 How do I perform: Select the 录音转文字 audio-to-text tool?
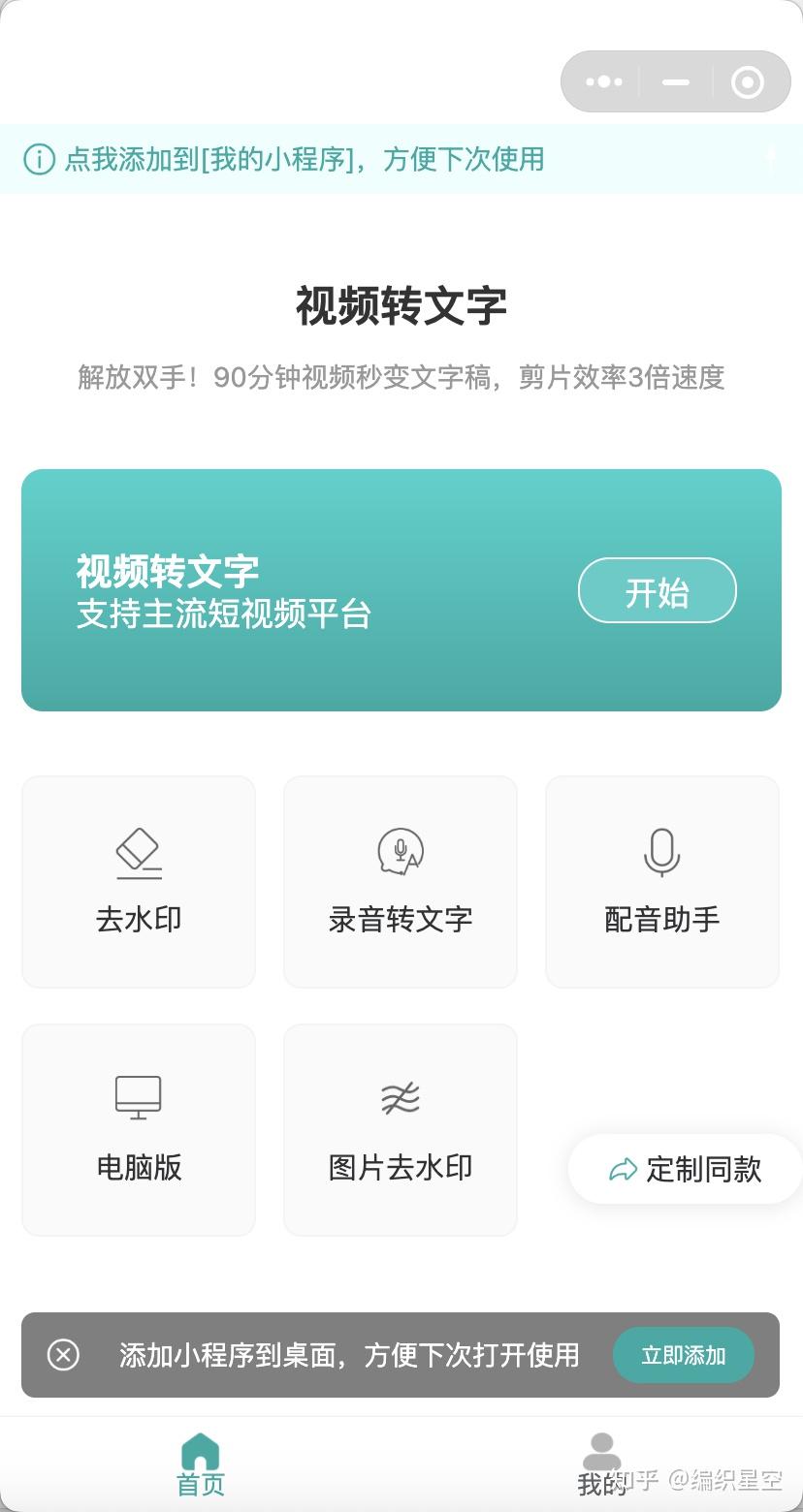coord(400,881)
